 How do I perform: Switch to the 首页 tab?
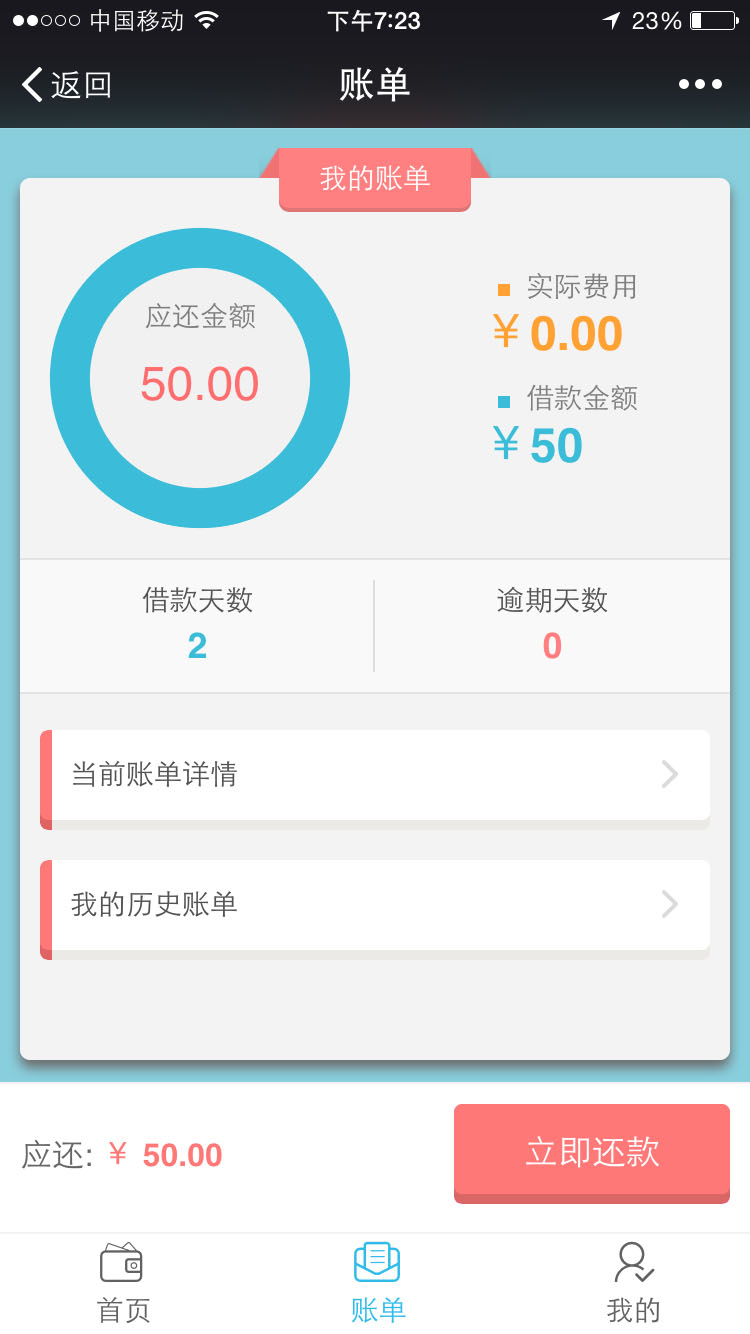tap(123, 1282)
